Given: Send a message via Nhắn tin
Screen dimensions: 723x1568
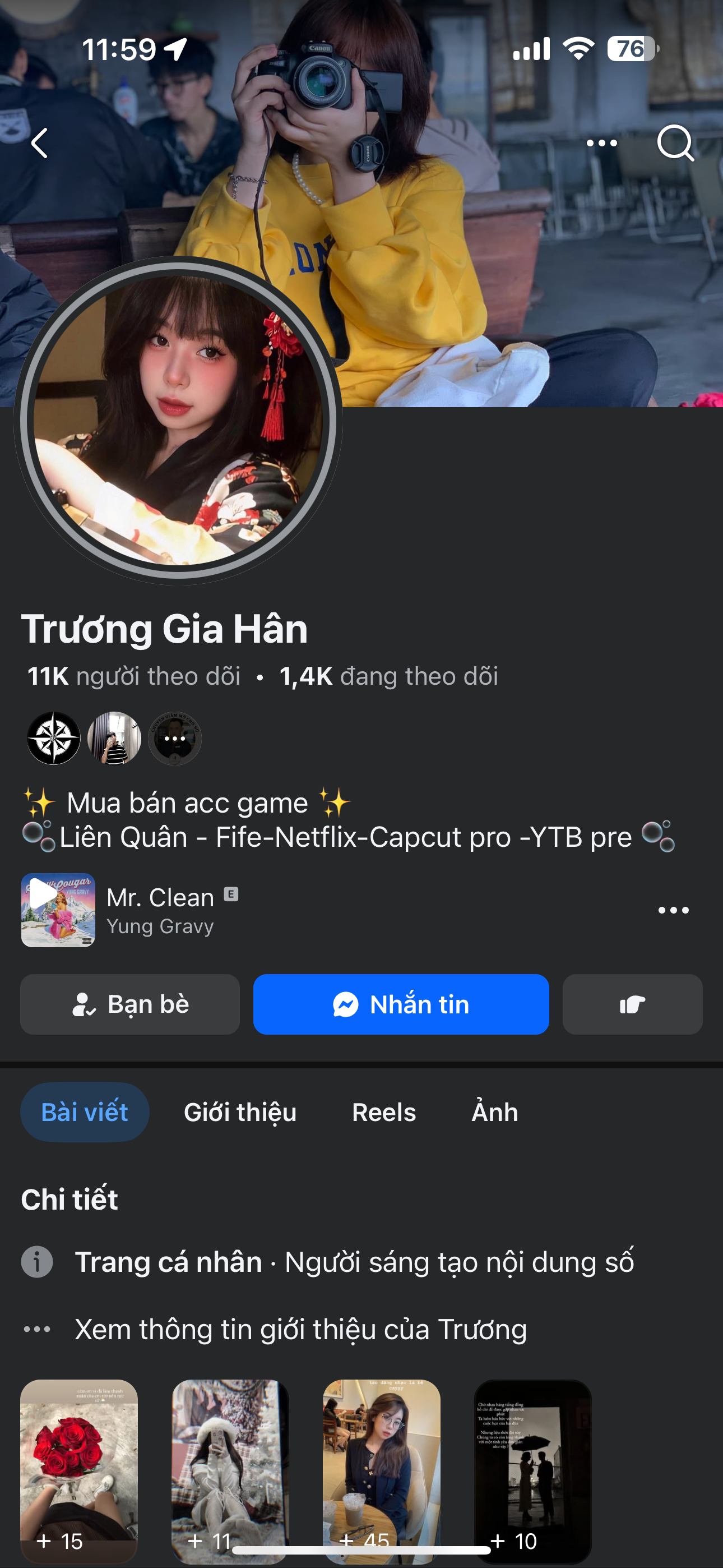Looking at the screenshot, I should (401, 1004).
